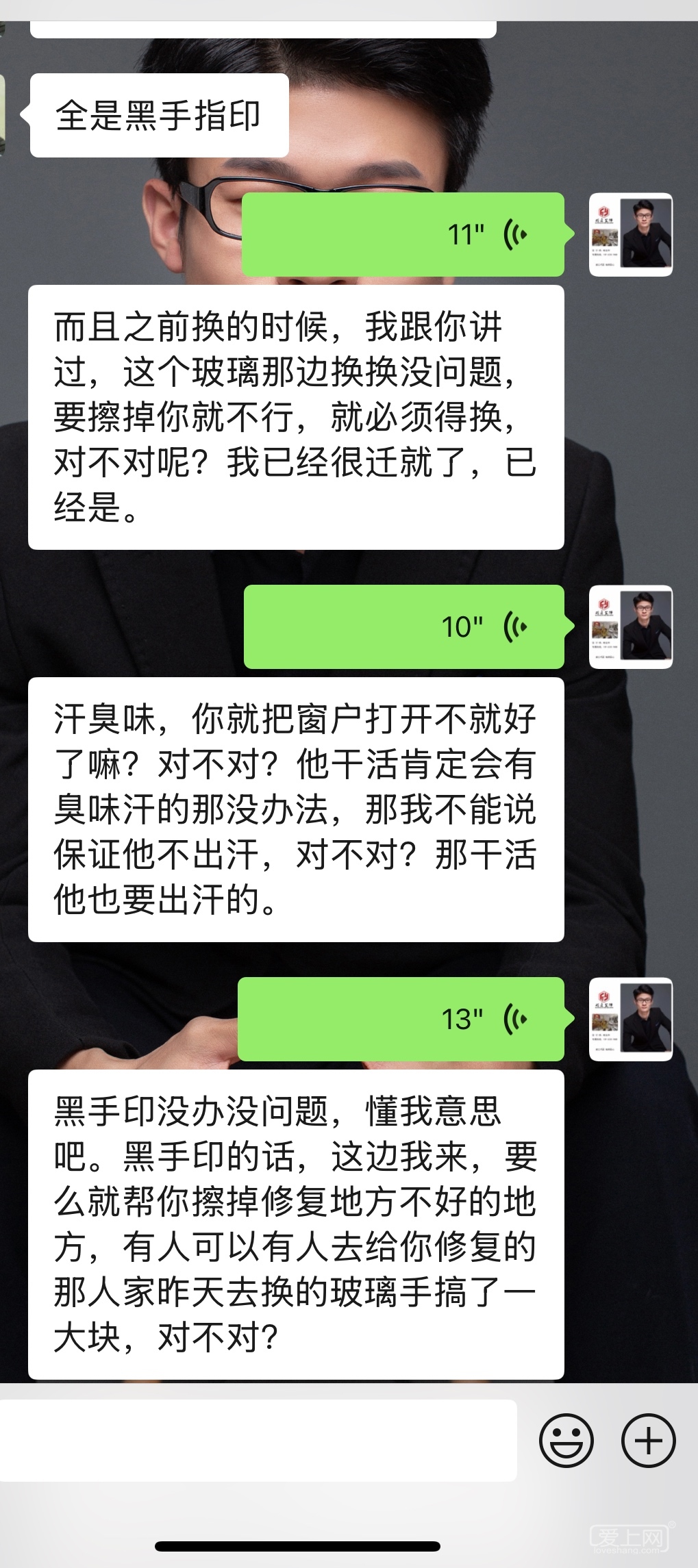Viewport: 698px width, 1568px height.
Task: Open the emoji picker
Action: [x=566, y=1440]
